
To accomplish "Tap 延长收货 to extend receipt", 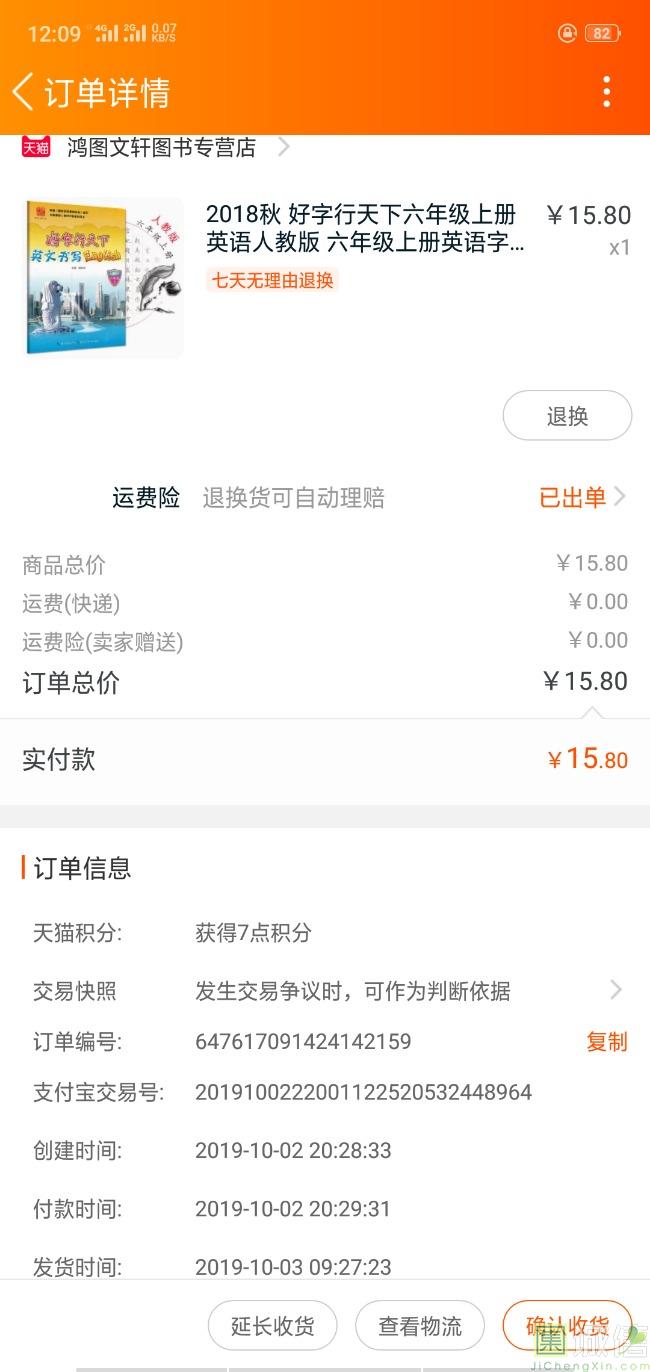I will click(x=272, y=1326).
